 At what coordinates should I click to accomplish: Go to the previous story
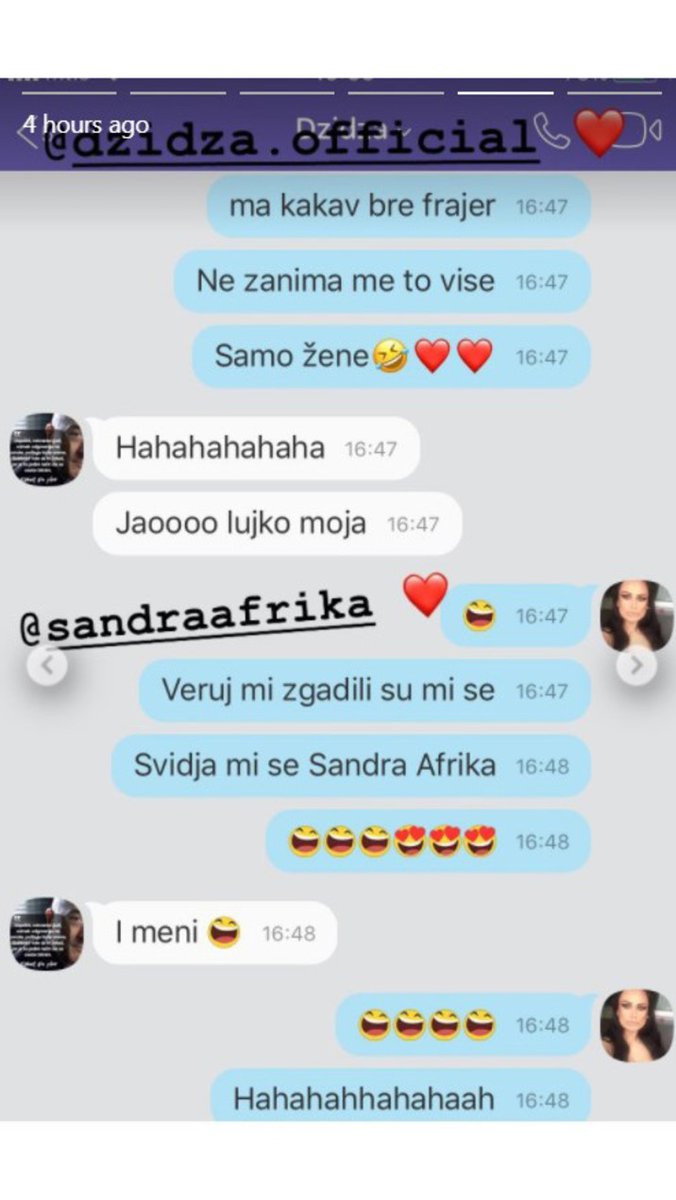pos(46,666)
